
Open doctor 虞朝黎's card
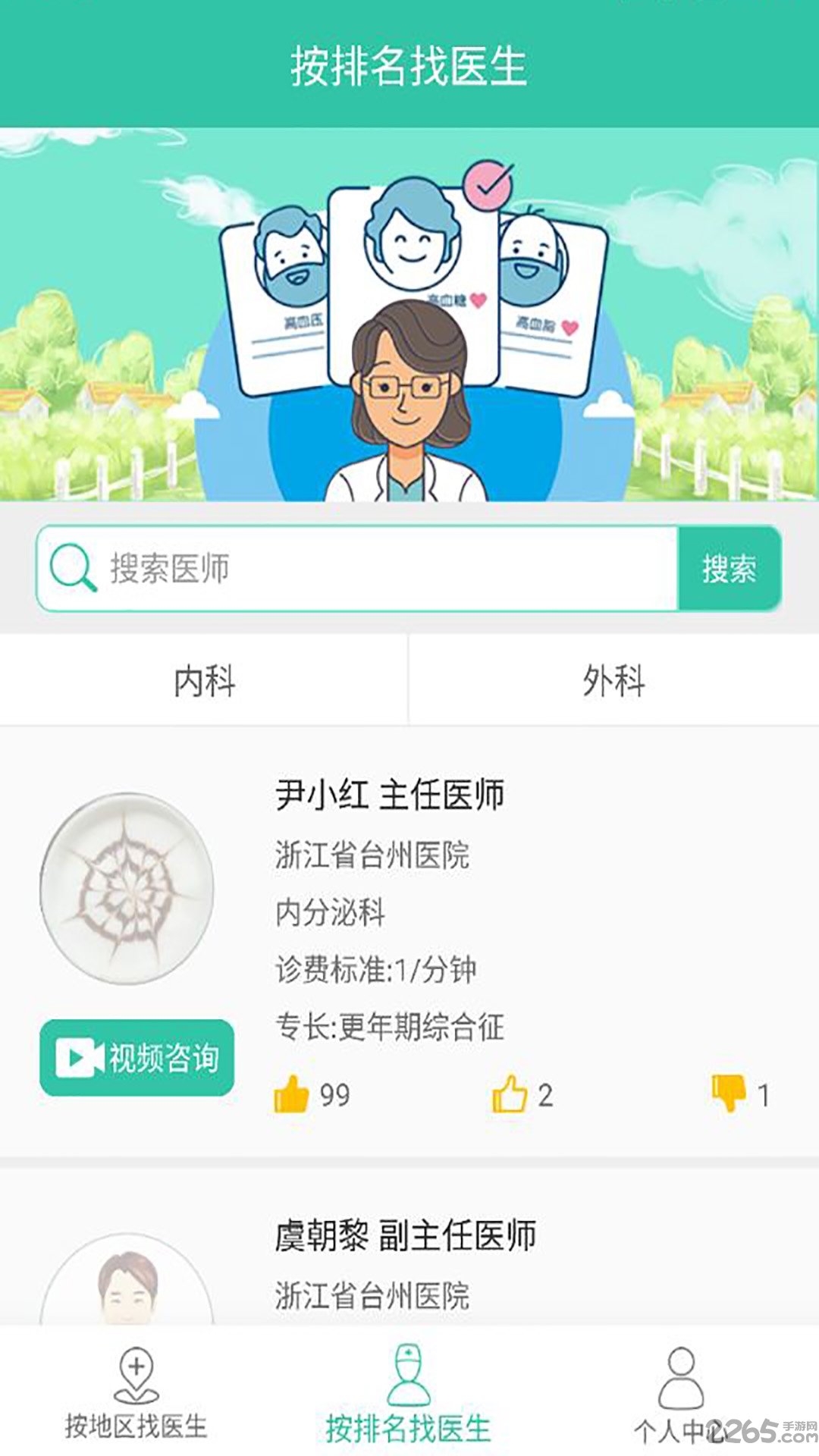(409, 1247)
